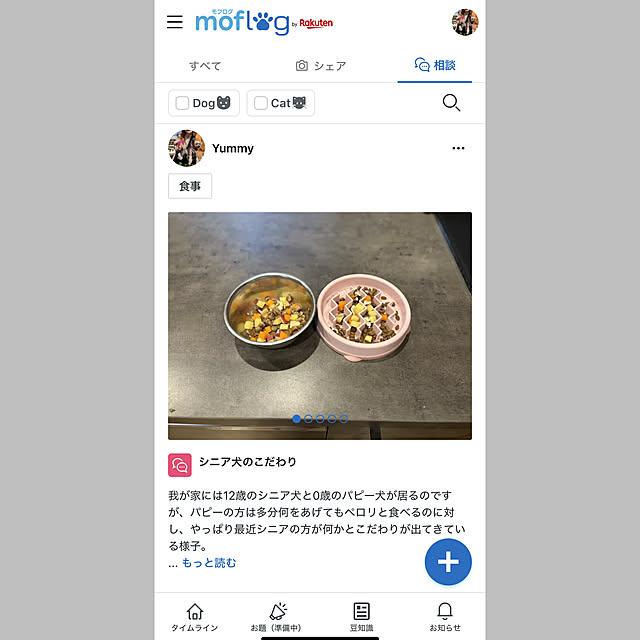Check the Cat filter checkbox

point(261,103)
